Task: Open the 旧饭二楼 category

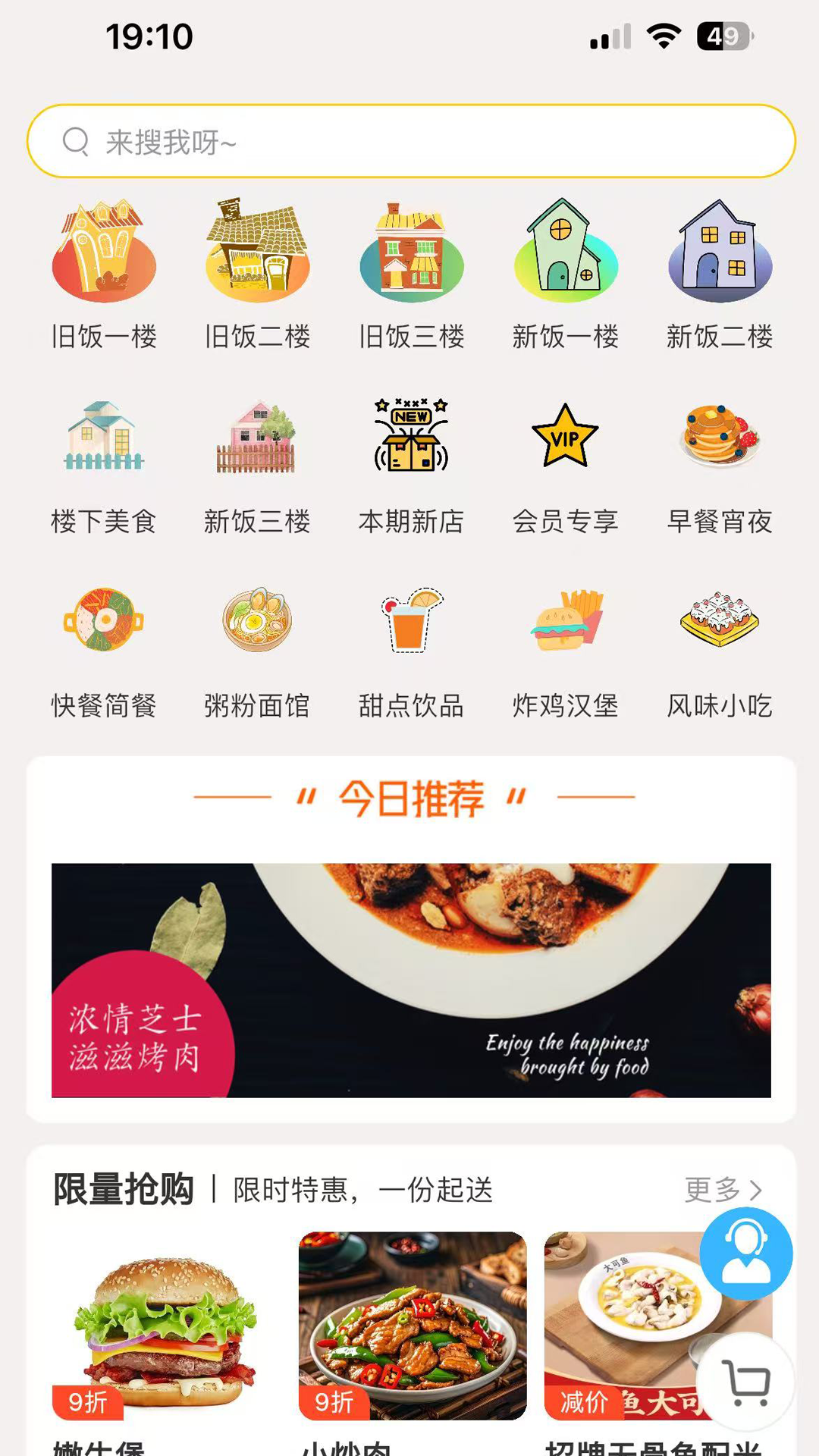Action: pos(257,275)
